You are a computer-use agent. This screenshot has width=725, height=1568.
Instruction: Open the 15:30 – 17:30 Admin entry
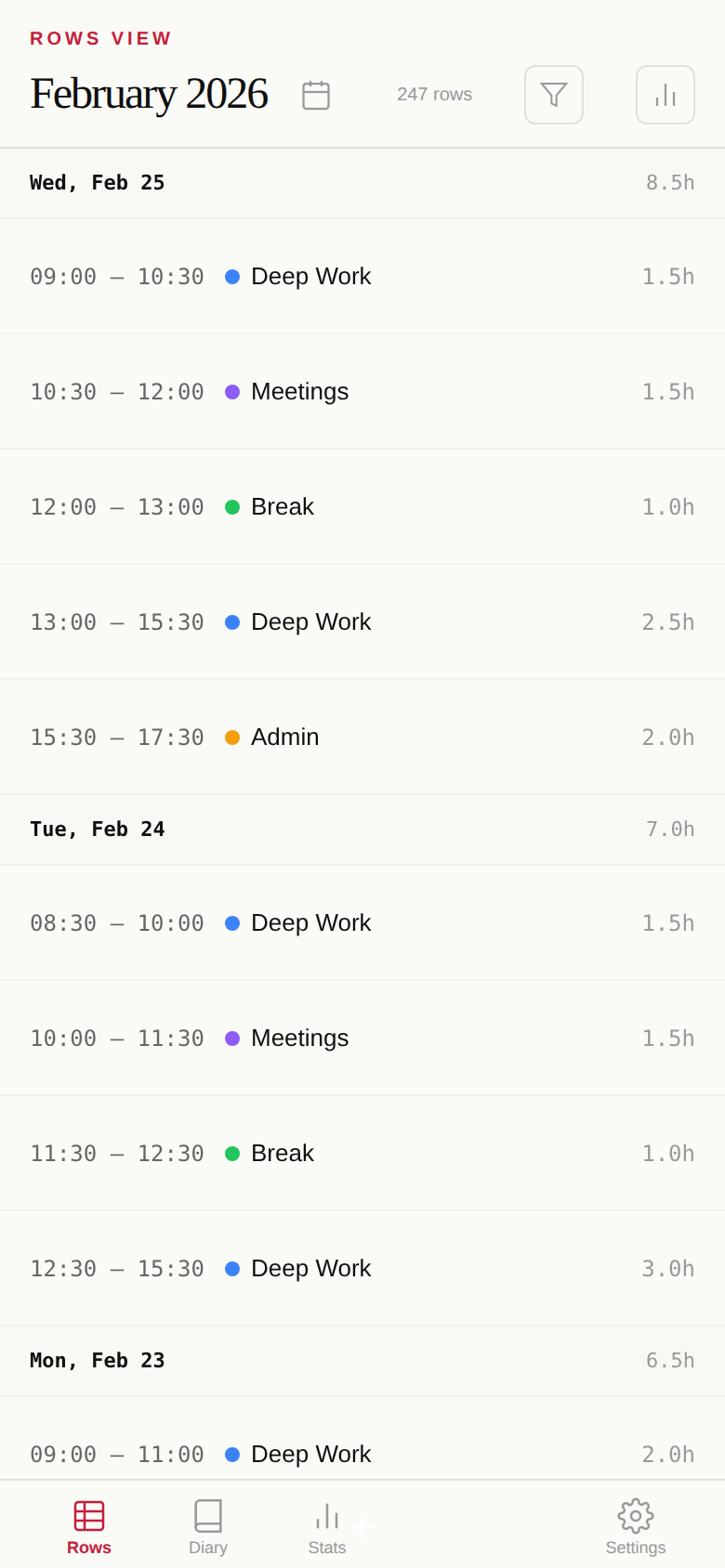pyautogui.click(x=362, y=738)
